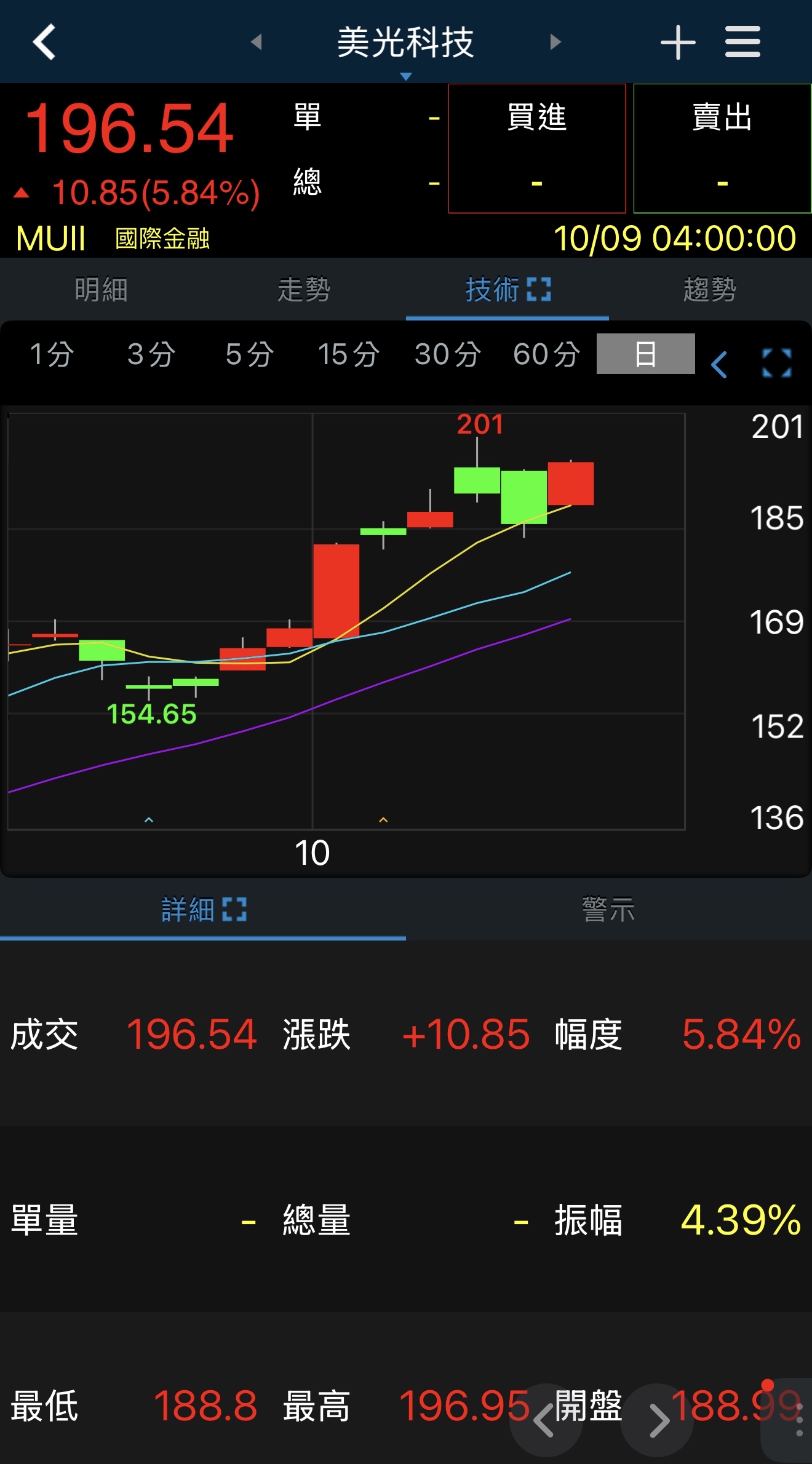Tap the 賣出 sell box

coord(722,148)
